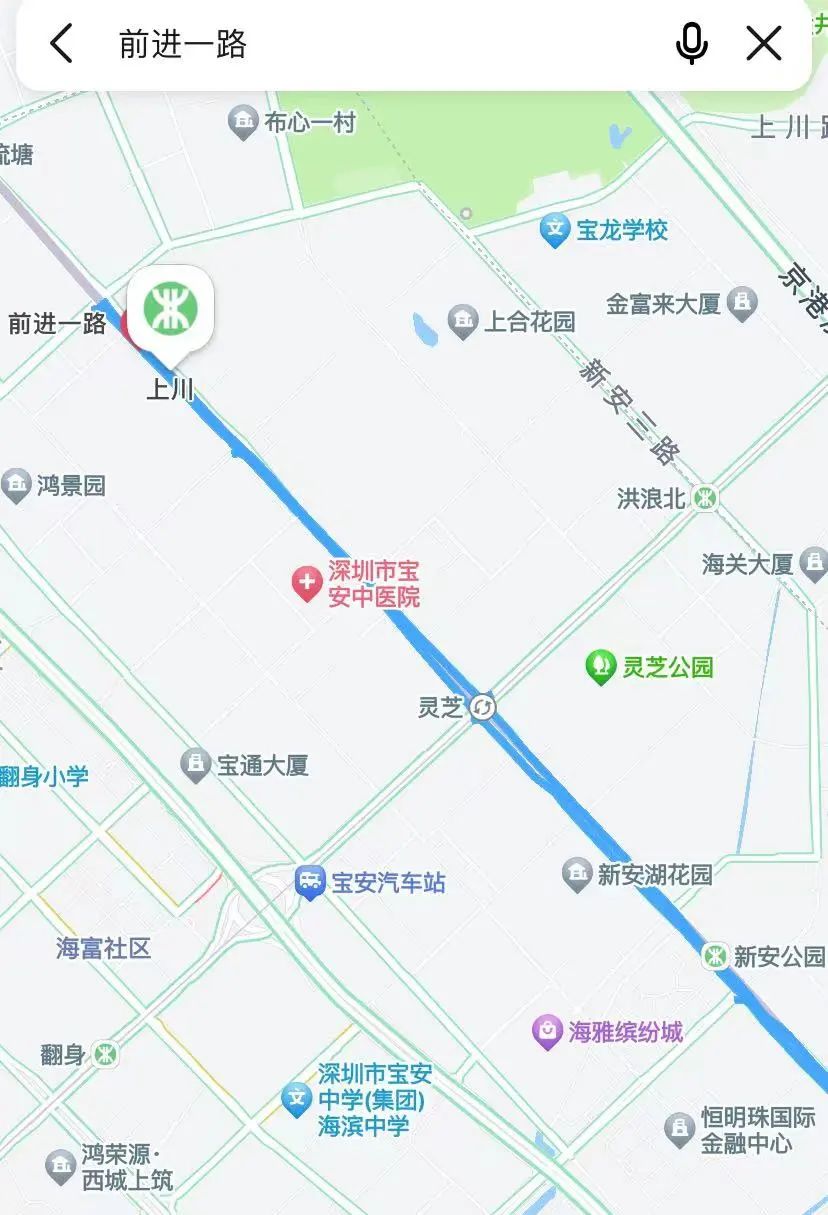Start voice search with the microphone
Viewport: 828px width, 1215px height.
click(691, 44)
